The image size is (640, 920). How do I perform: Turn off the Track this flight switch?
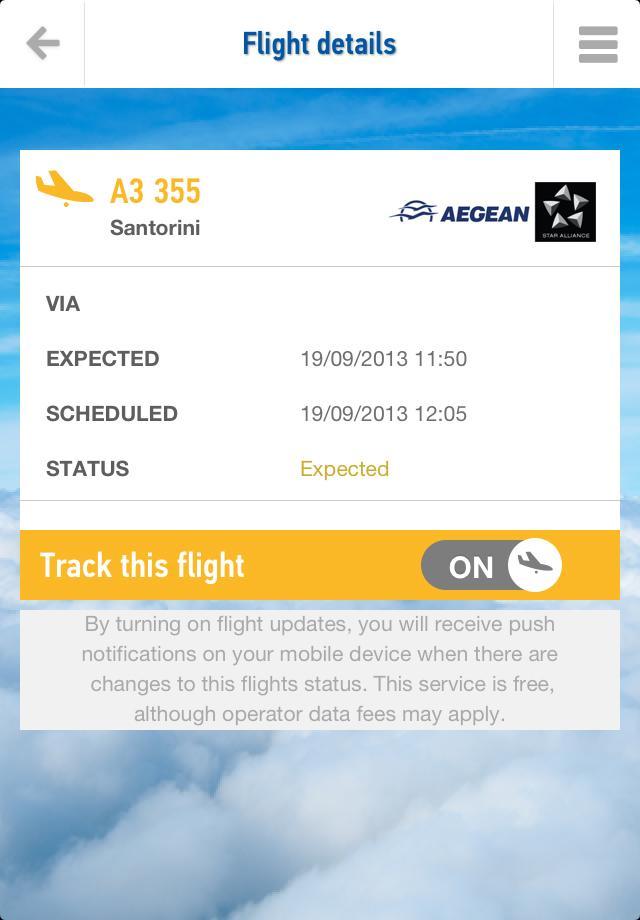491,566
